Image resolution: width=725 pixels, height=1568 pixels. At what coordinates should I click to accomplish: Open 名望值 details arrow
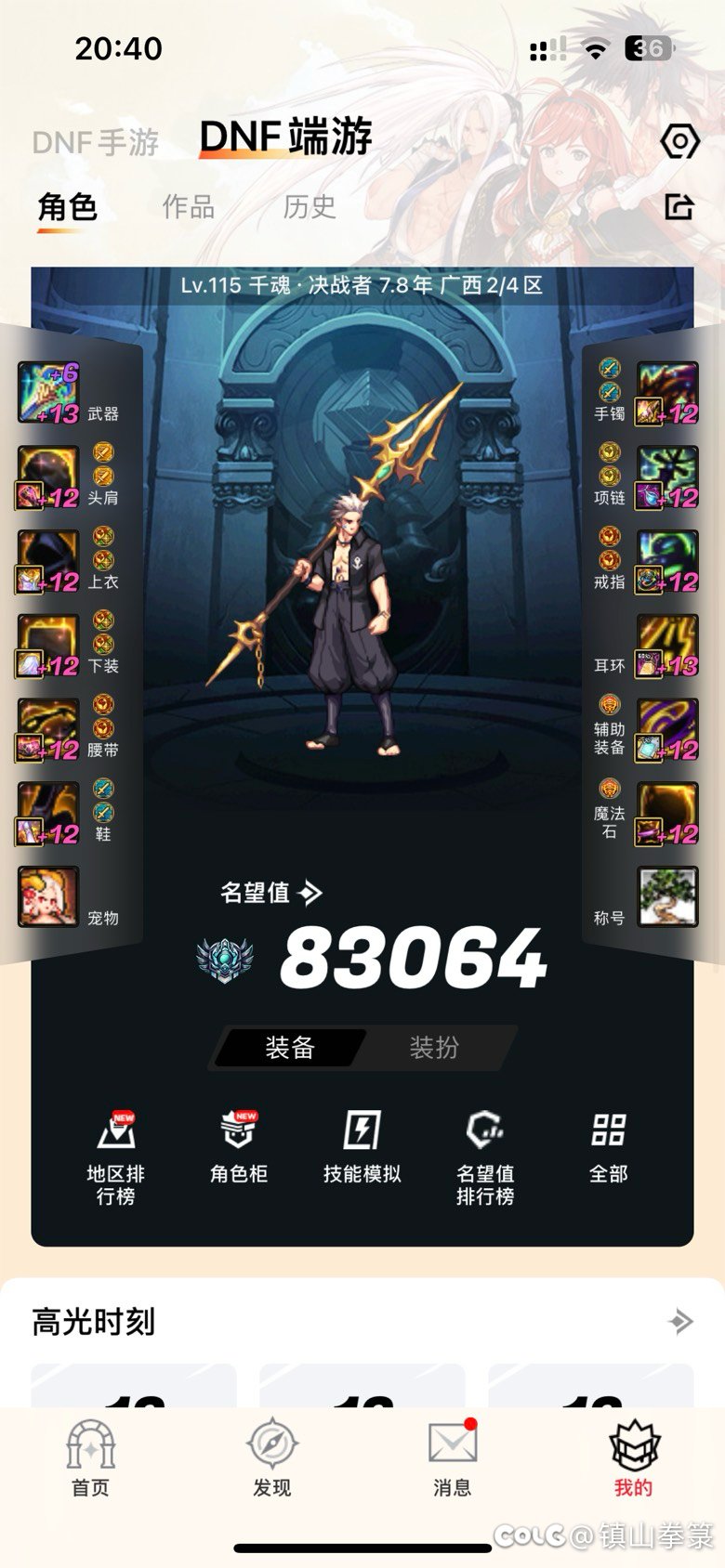click(310, 893)
